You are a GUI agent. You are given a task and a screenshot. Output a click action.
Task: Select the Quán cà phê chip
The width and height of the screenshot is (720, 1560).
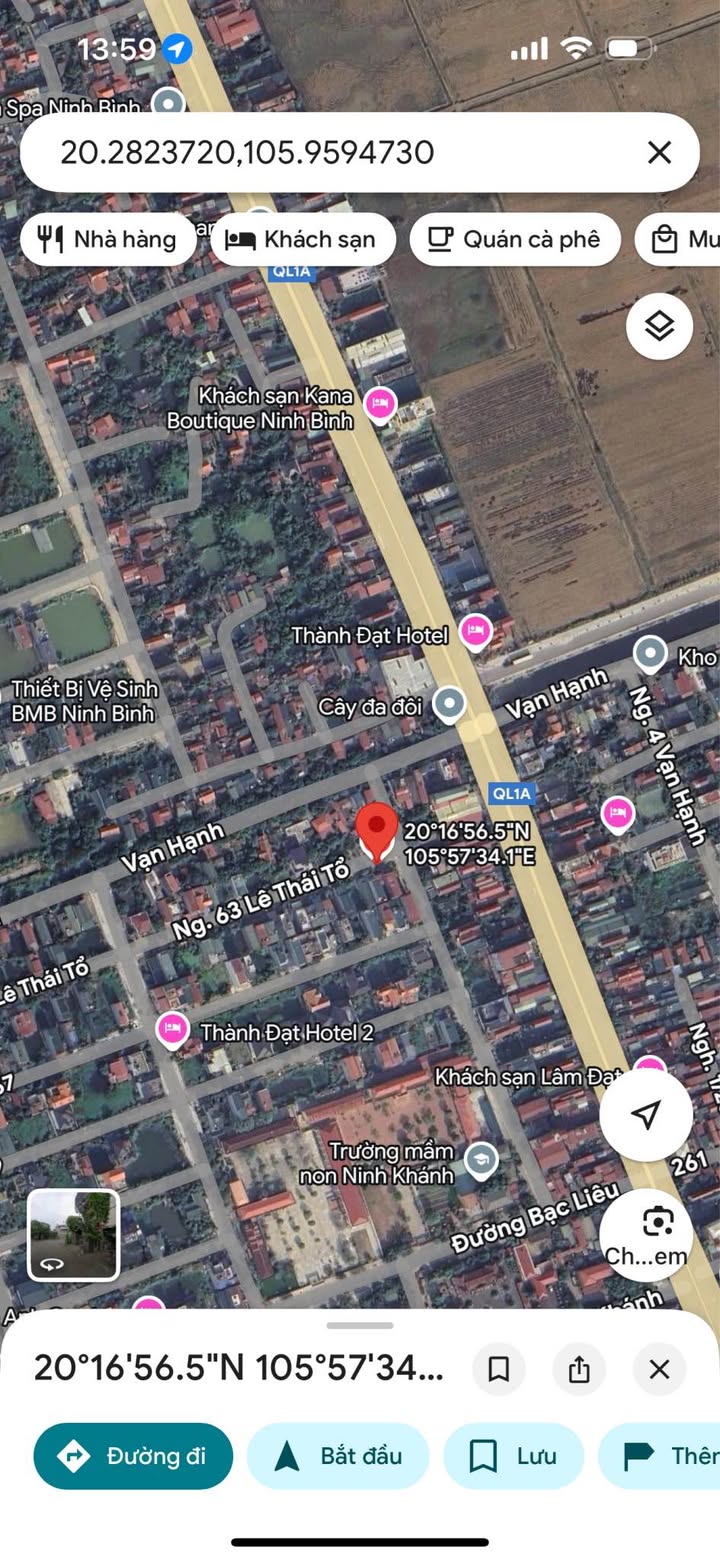click(514, 239)
